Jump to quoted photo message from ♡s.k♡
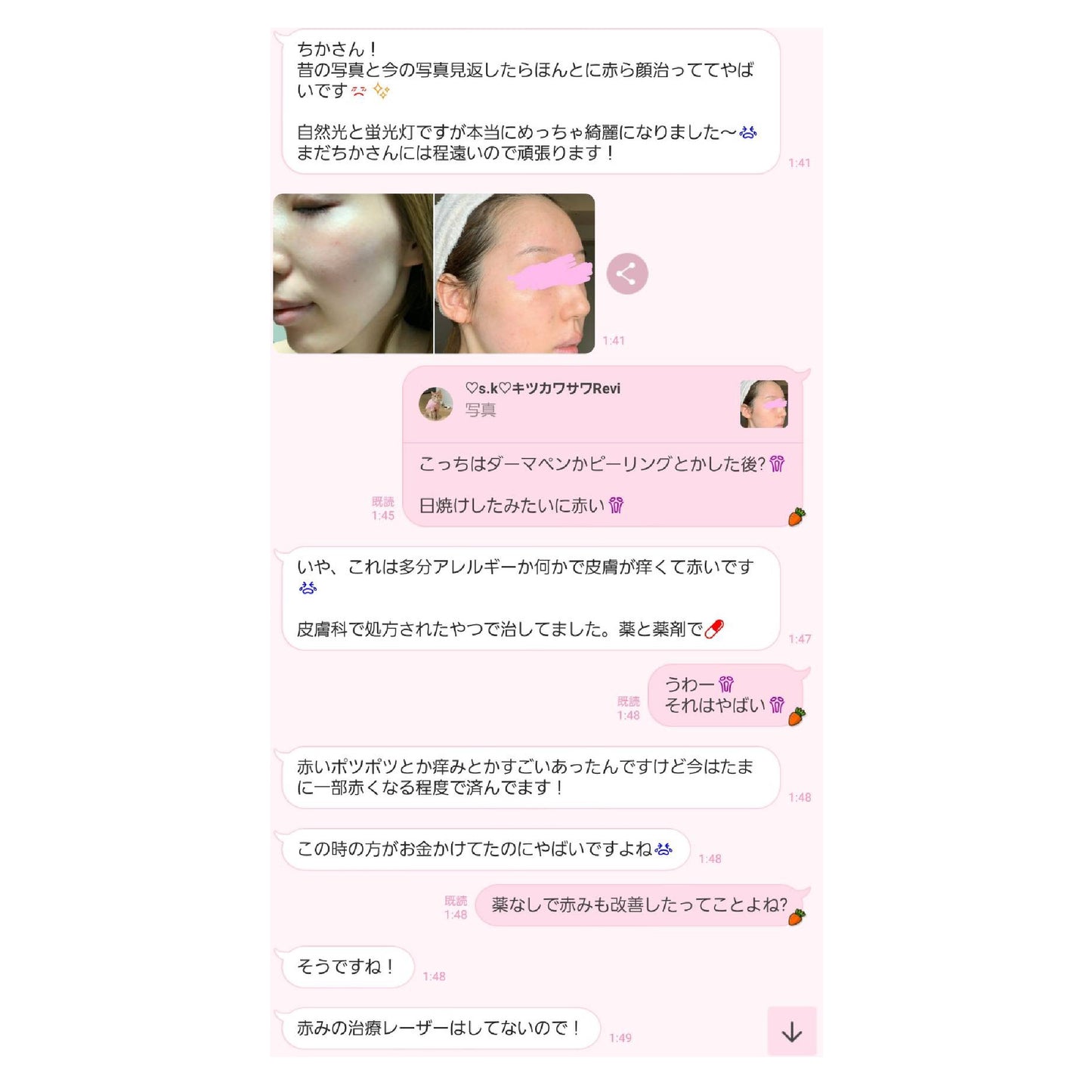 [602, 404]
